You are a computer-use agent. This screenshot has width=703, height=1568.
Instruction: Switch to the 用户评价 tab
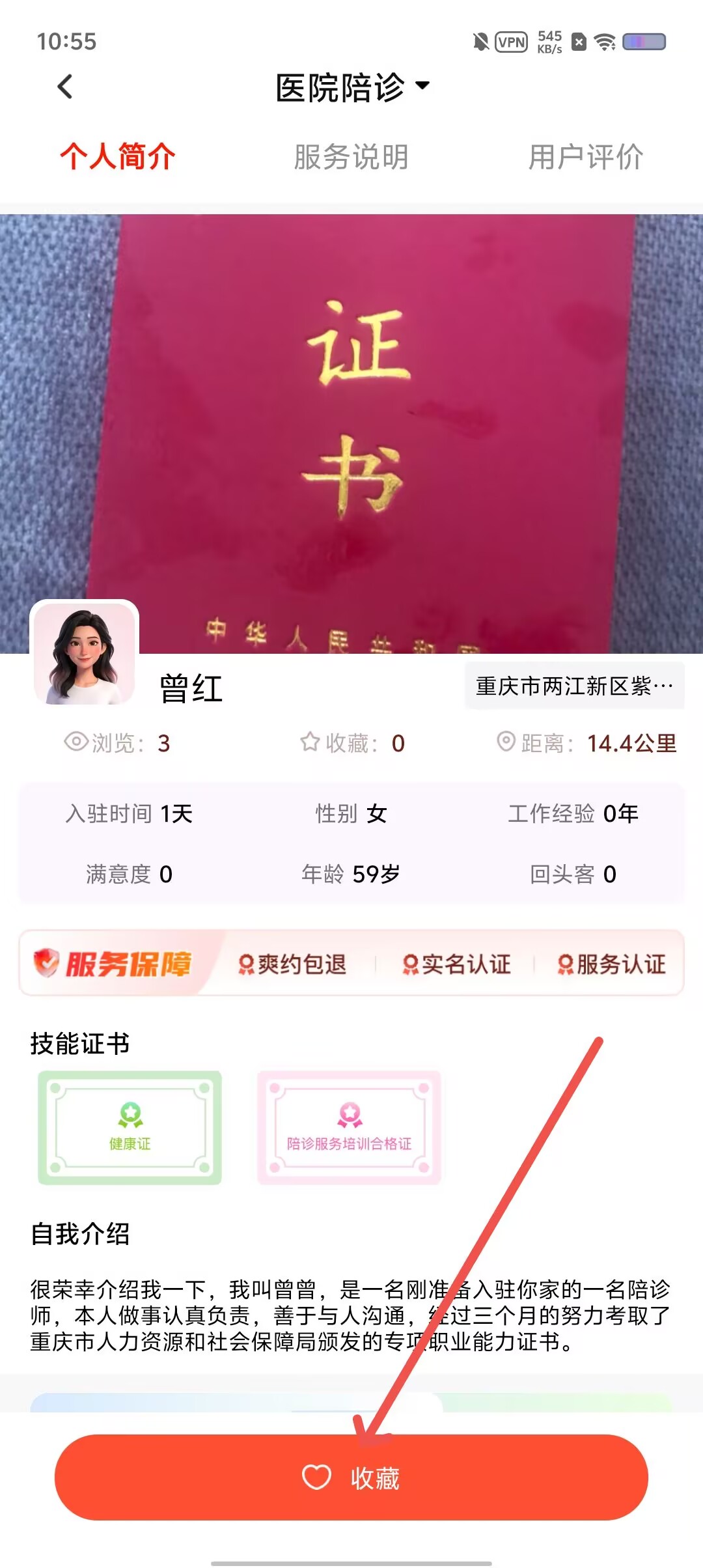[x=585, y=157]
